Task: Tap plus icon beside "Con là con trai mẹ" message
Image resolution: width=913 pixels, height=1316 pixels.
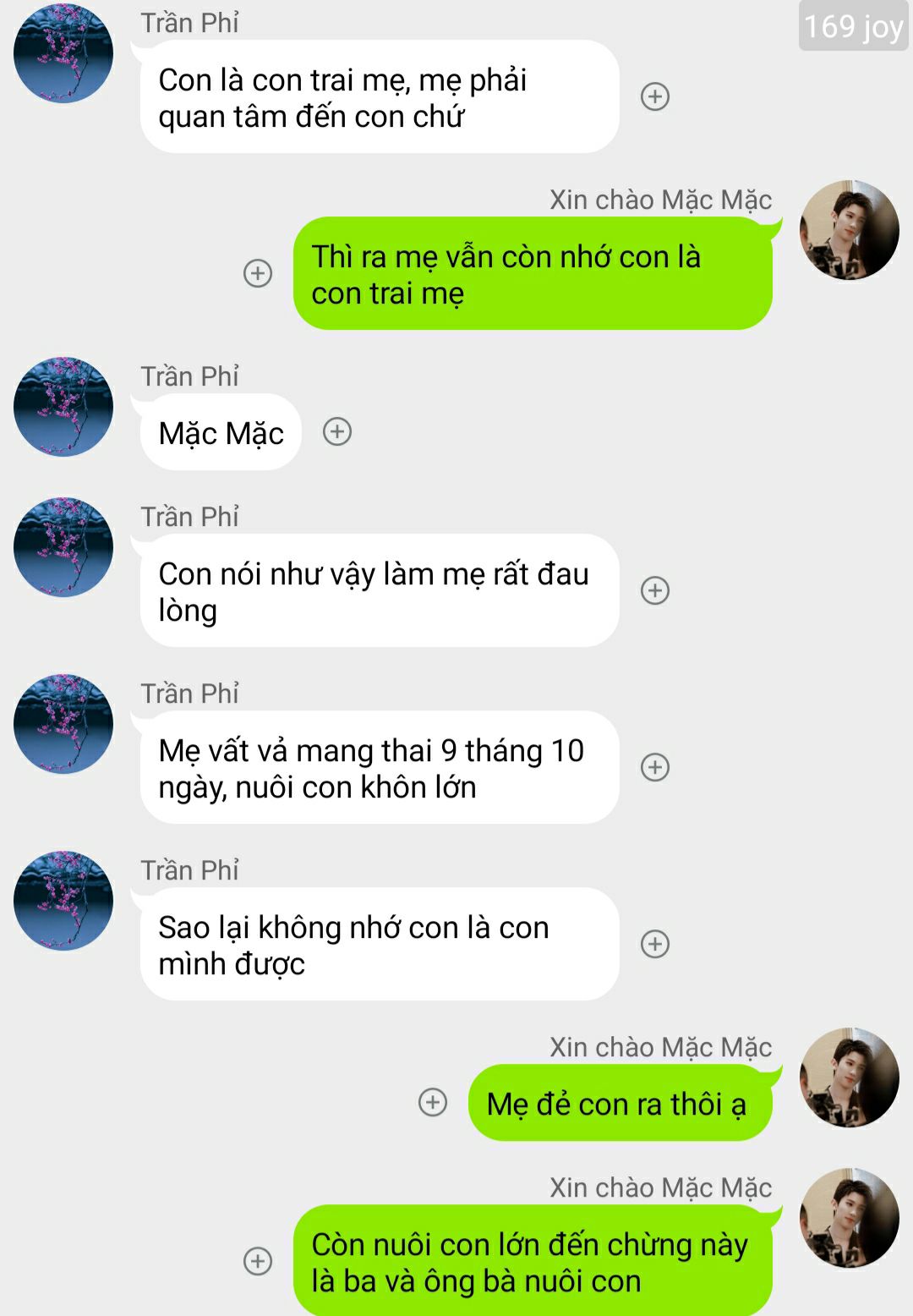Action: [x=655, y=96]
